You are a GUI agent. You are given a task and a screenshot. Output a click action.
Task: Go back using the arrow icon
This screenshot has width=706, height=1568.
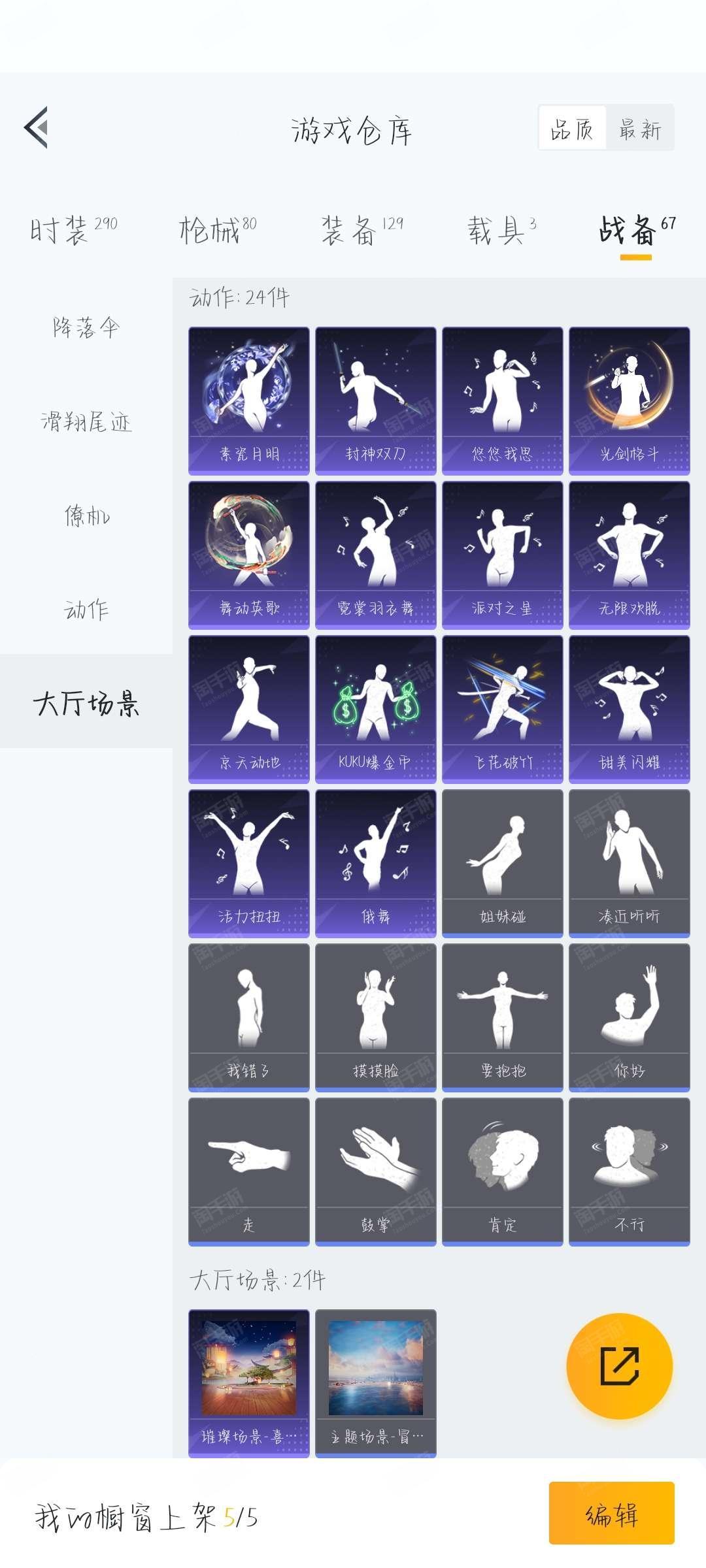click(x=36, y=127)
